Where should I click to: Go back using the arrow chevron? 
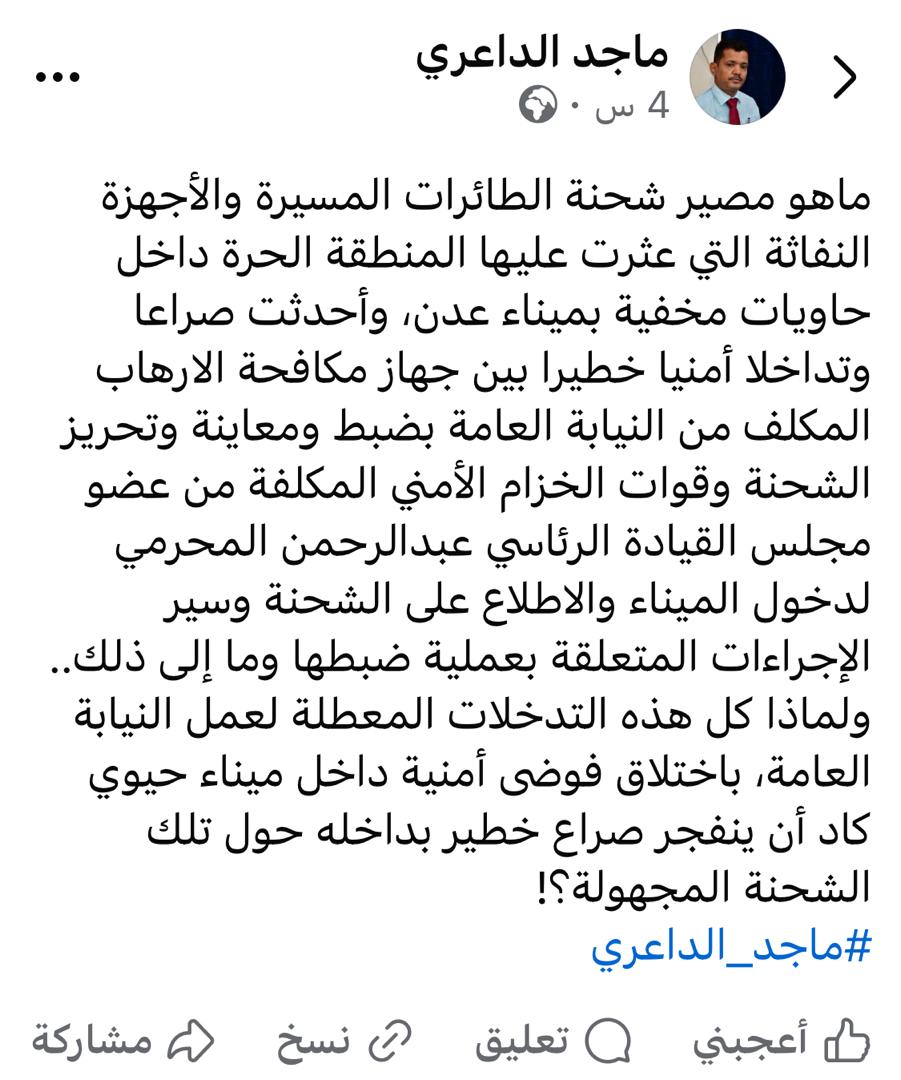coord(845,78)
